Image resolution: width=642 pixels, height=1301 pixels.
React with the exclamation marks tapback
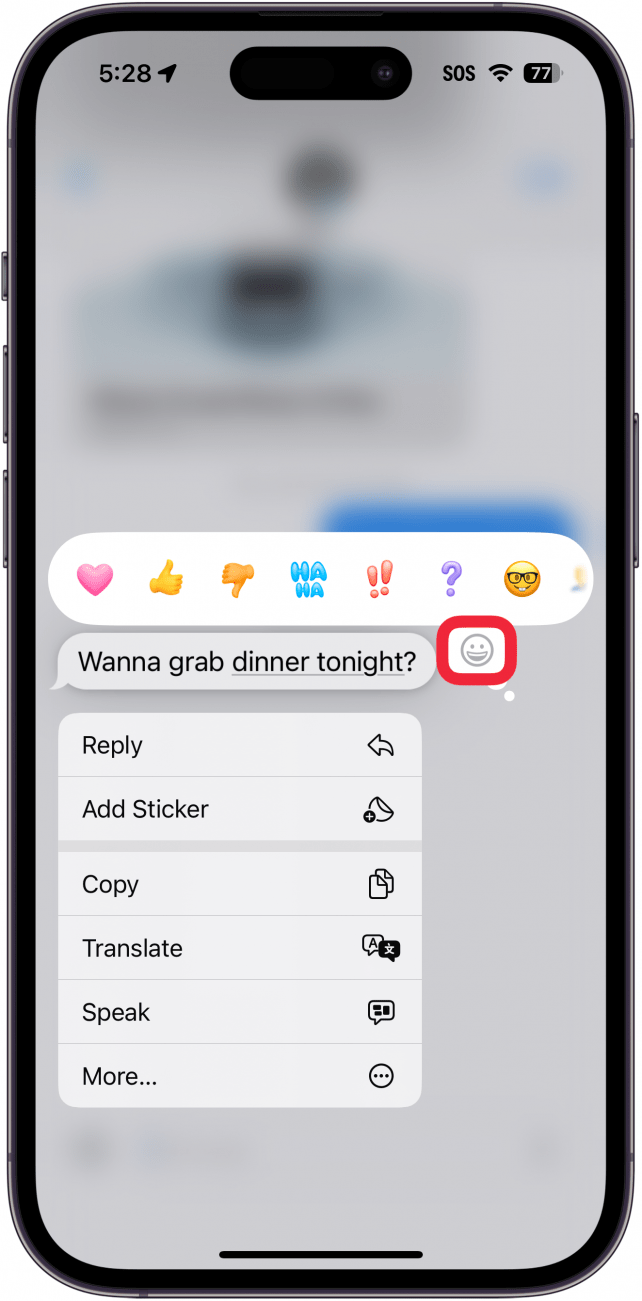(x=379, y=579)
